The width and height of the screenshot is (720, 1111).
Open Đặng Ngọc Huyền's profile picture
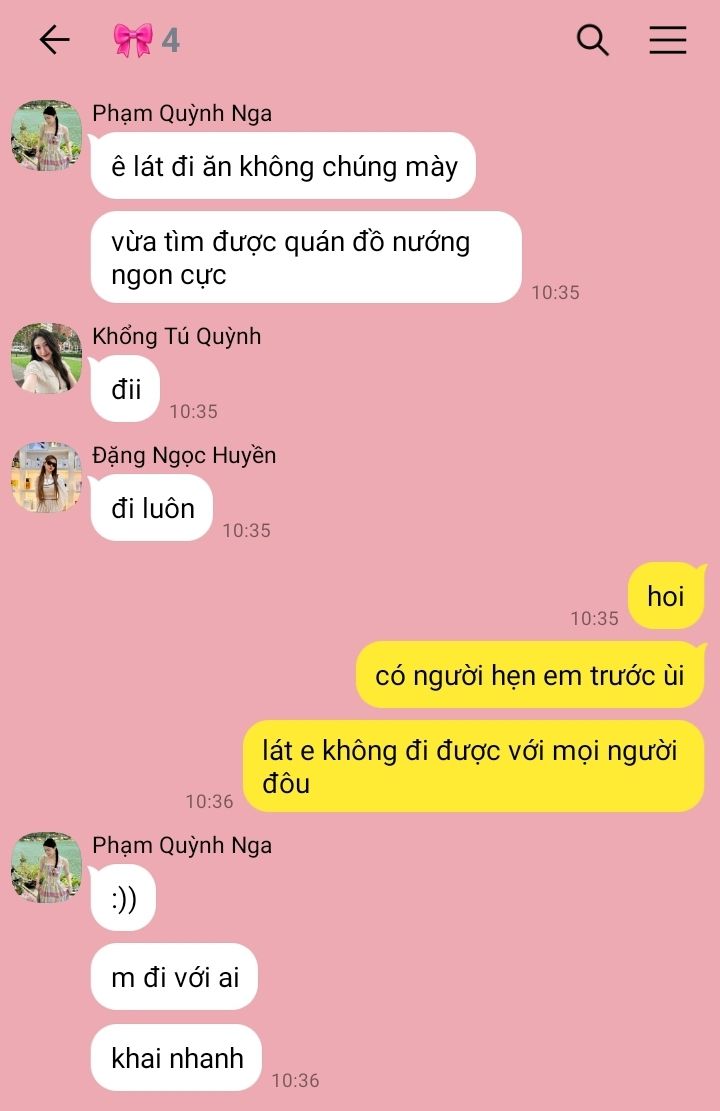[46, 477]
